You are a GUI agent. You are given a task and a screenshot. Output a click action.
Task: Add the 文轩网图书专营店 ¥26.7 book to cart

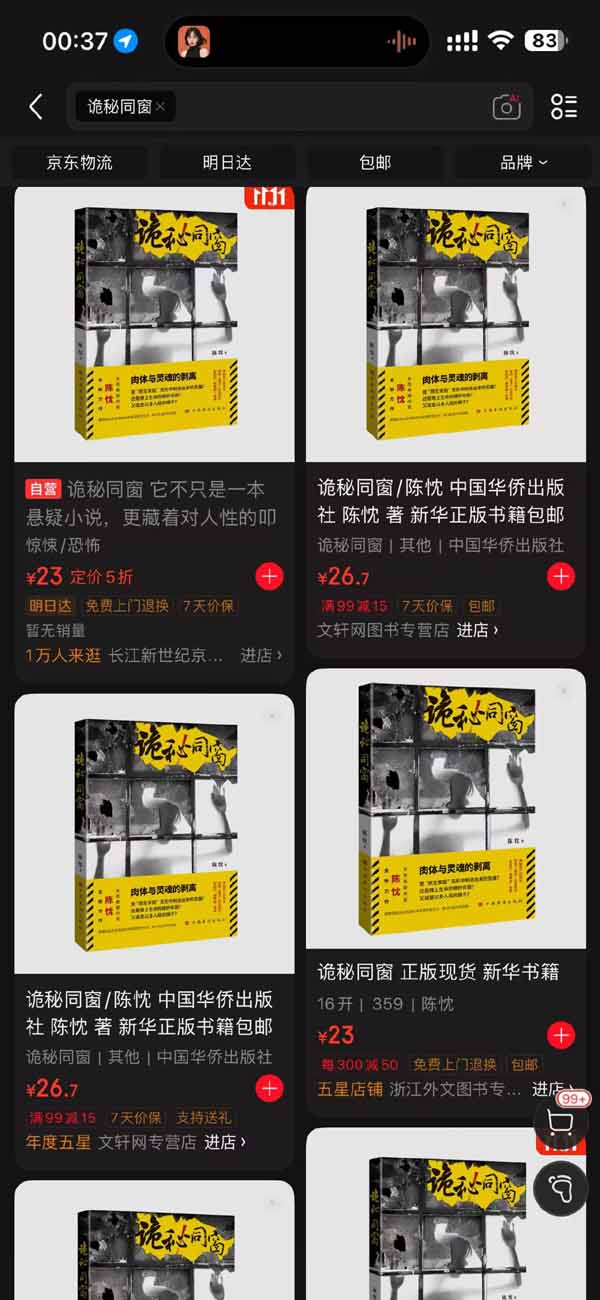561,576
